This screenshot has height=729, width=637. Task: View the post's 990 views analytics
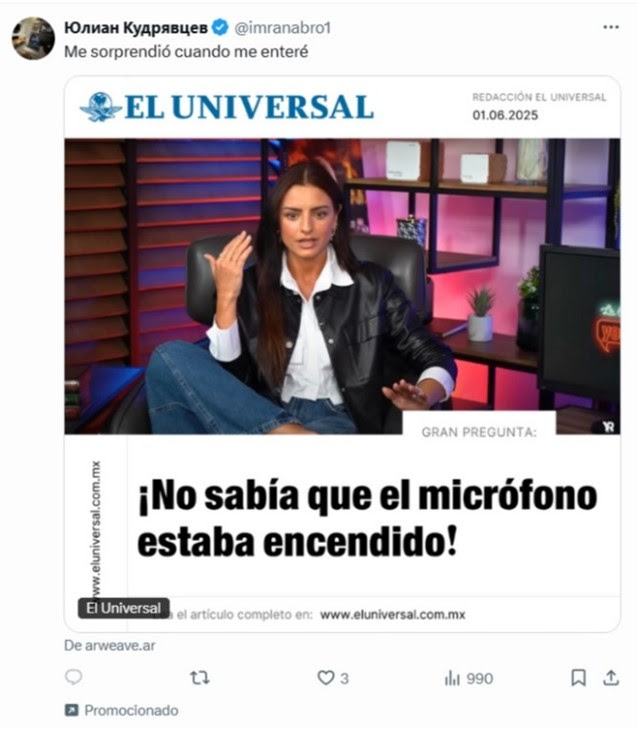pyautogui.click(x=468, y=678)
